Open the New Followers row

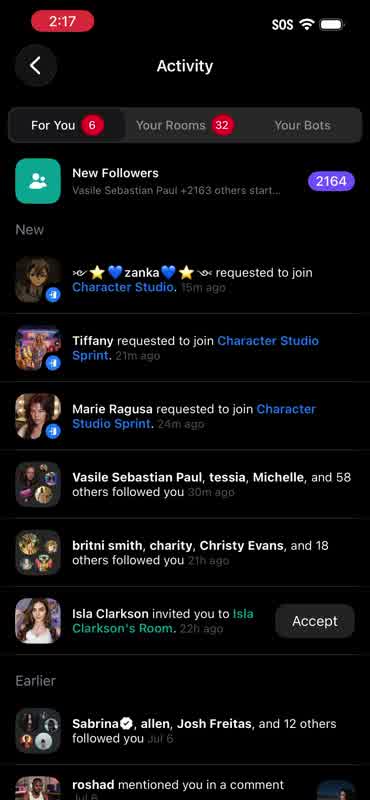185,181
